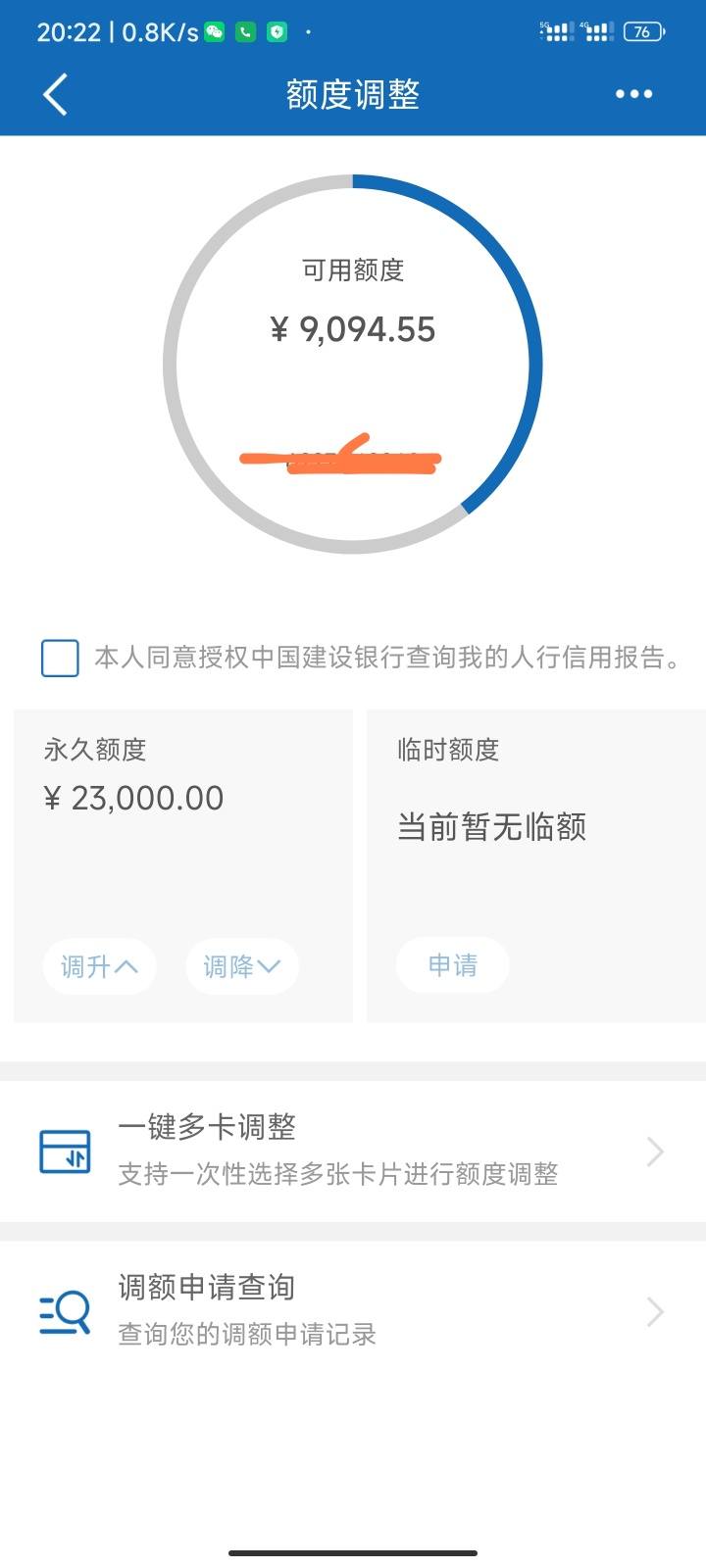The image size is (706, 1568).
Task: Apply for temporary limit via 申请
Action: point(453,965)
